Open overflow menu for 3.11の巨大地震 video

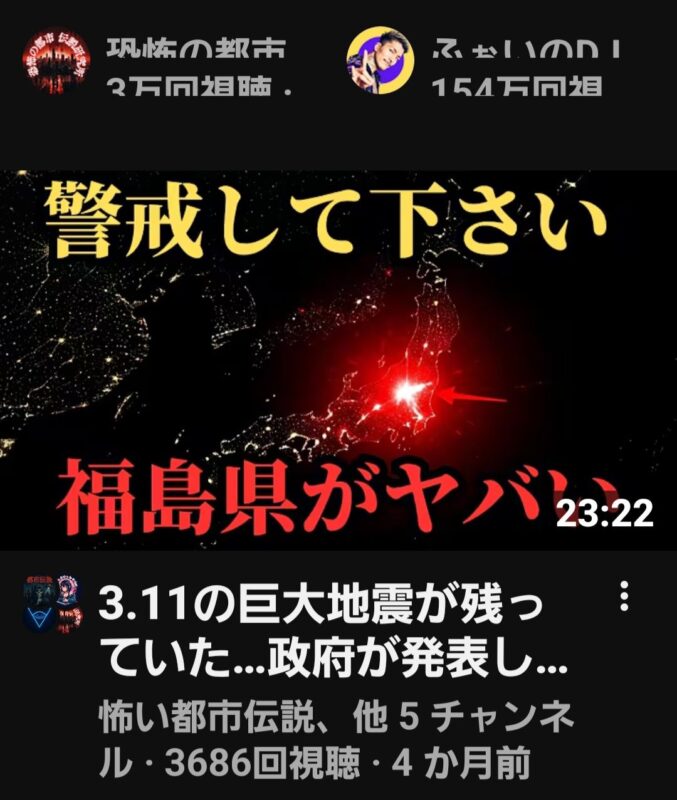(x=625, y=596)
